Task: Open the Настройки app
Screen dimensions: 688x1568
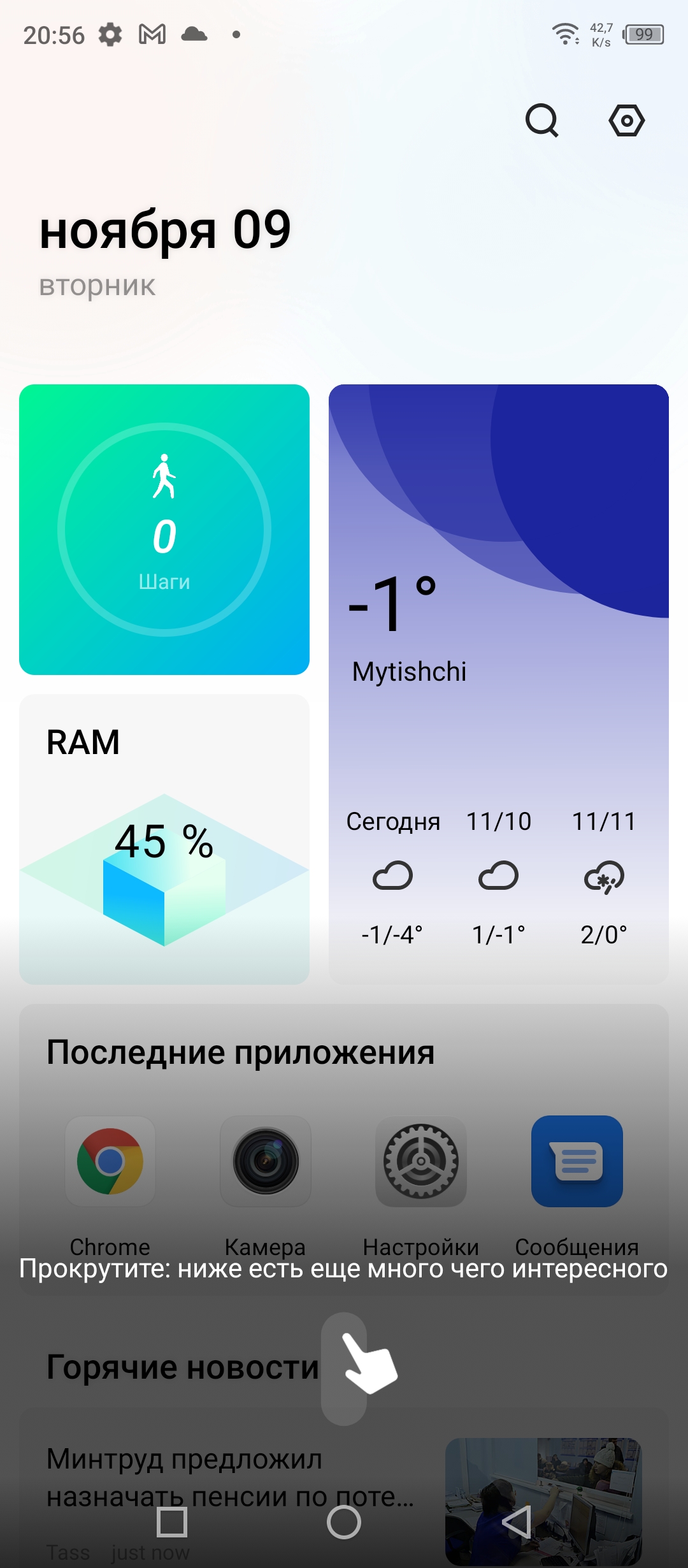Action: point(421,1161)
